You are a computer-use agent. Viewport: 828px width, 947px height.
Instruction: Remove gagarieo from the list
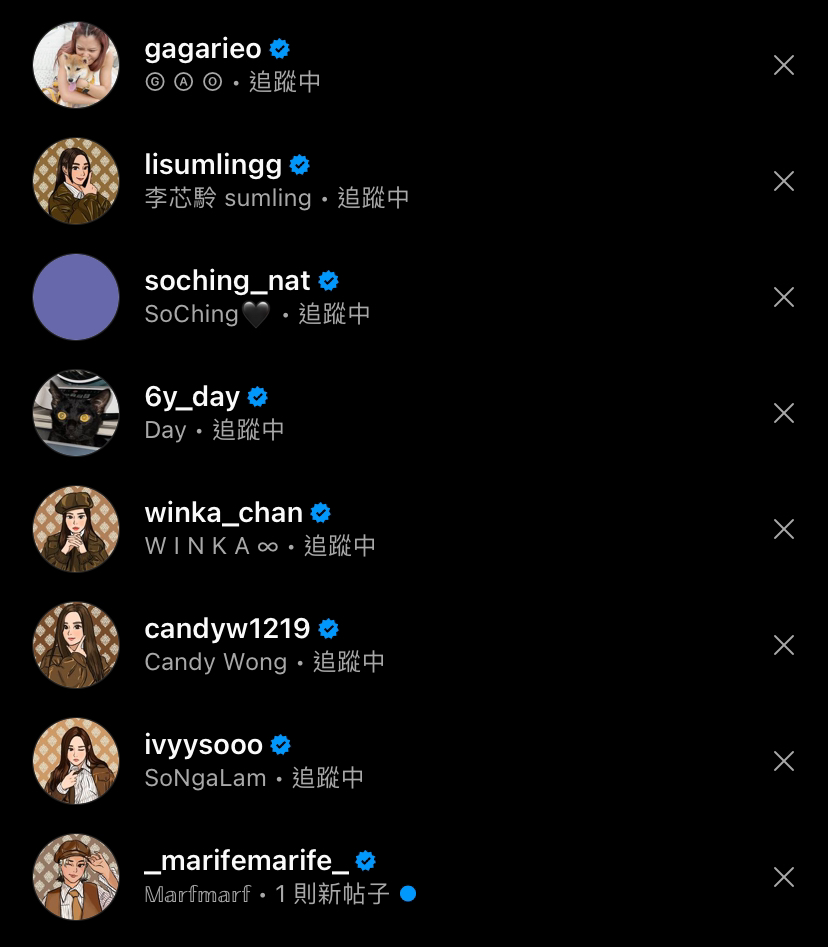(x=784, y=66)
